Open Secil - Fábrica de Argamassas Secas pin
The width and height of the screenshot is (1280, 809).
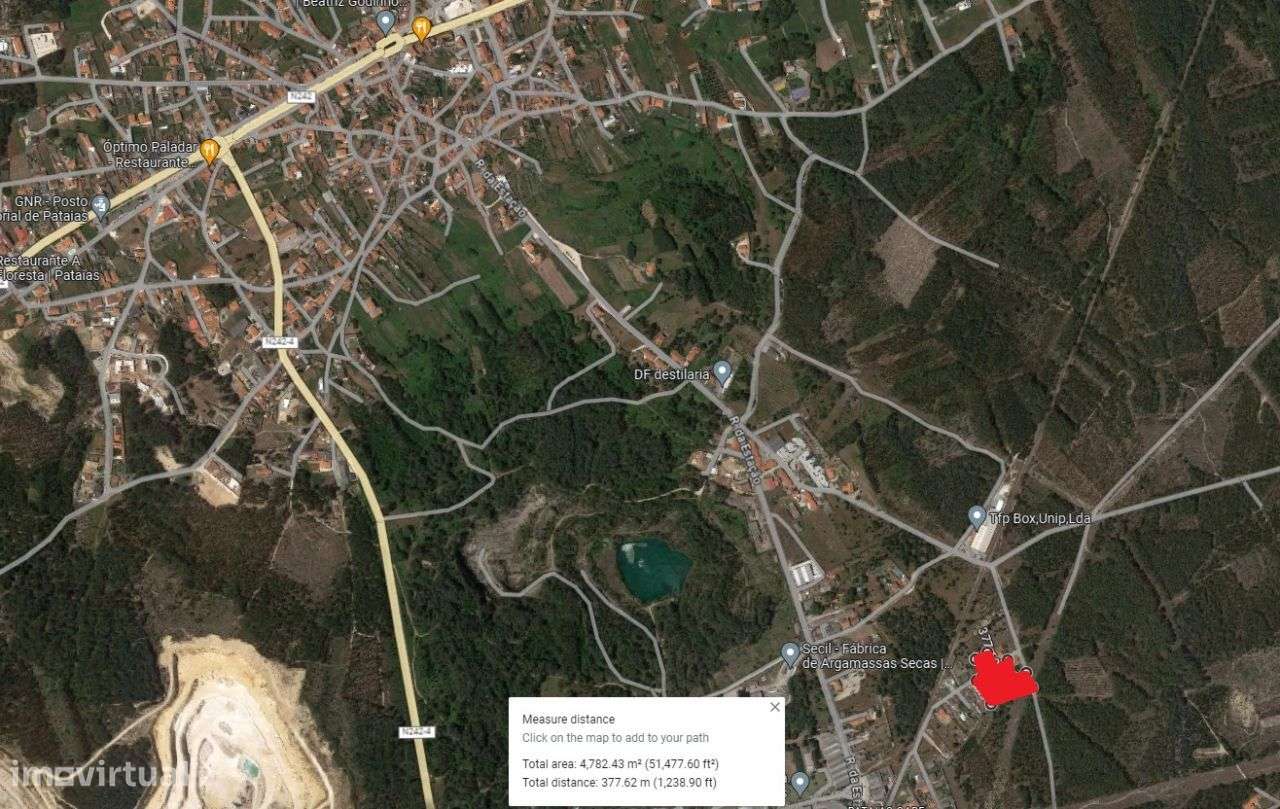(790, 654)
